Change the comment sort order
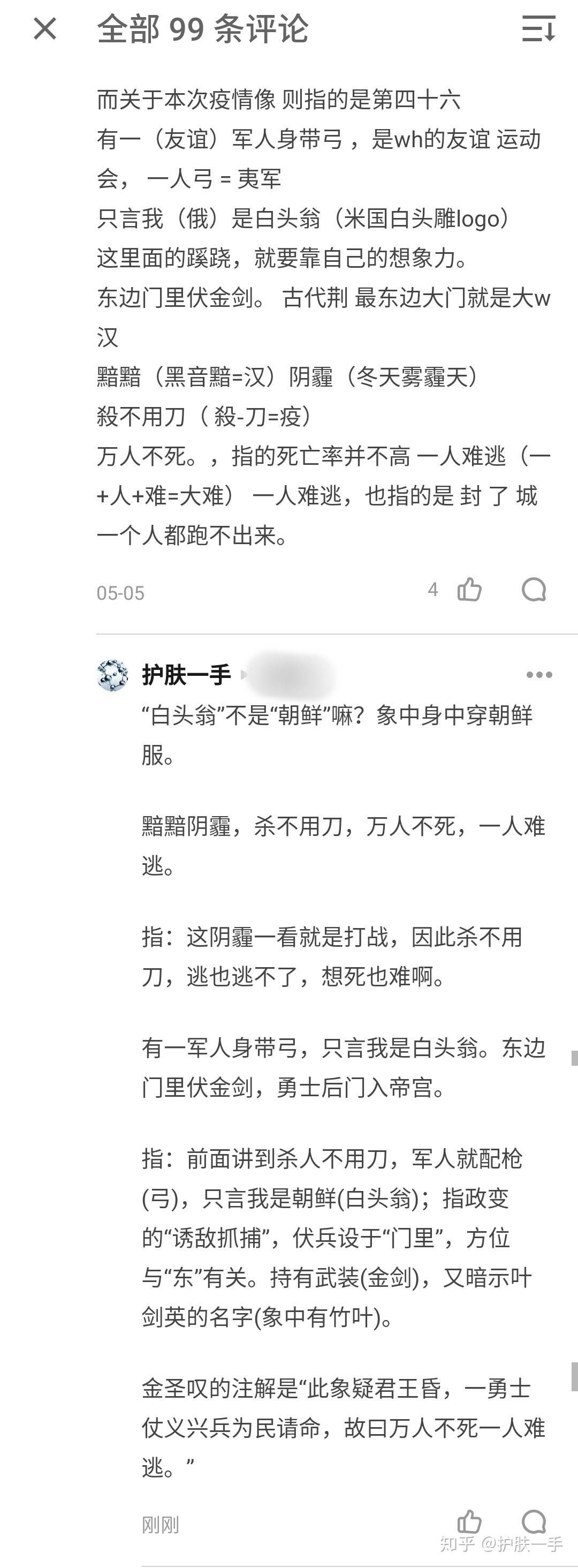This screenshot has width=578, height=1568. pyautogui.click(x=538, y=28)
